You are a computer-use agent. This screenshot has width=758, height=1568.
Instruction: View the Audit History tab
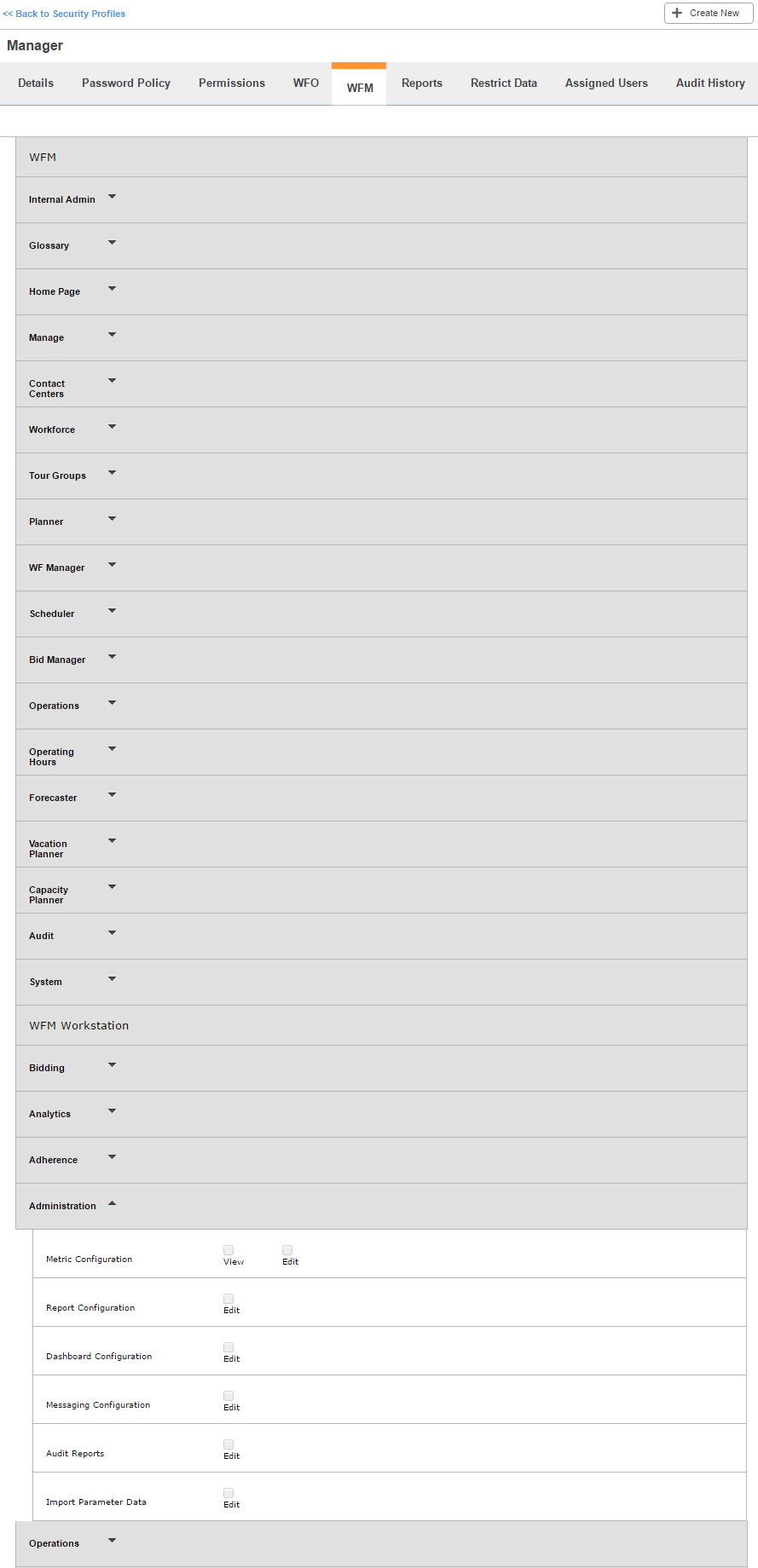click(x=710, y=84)
